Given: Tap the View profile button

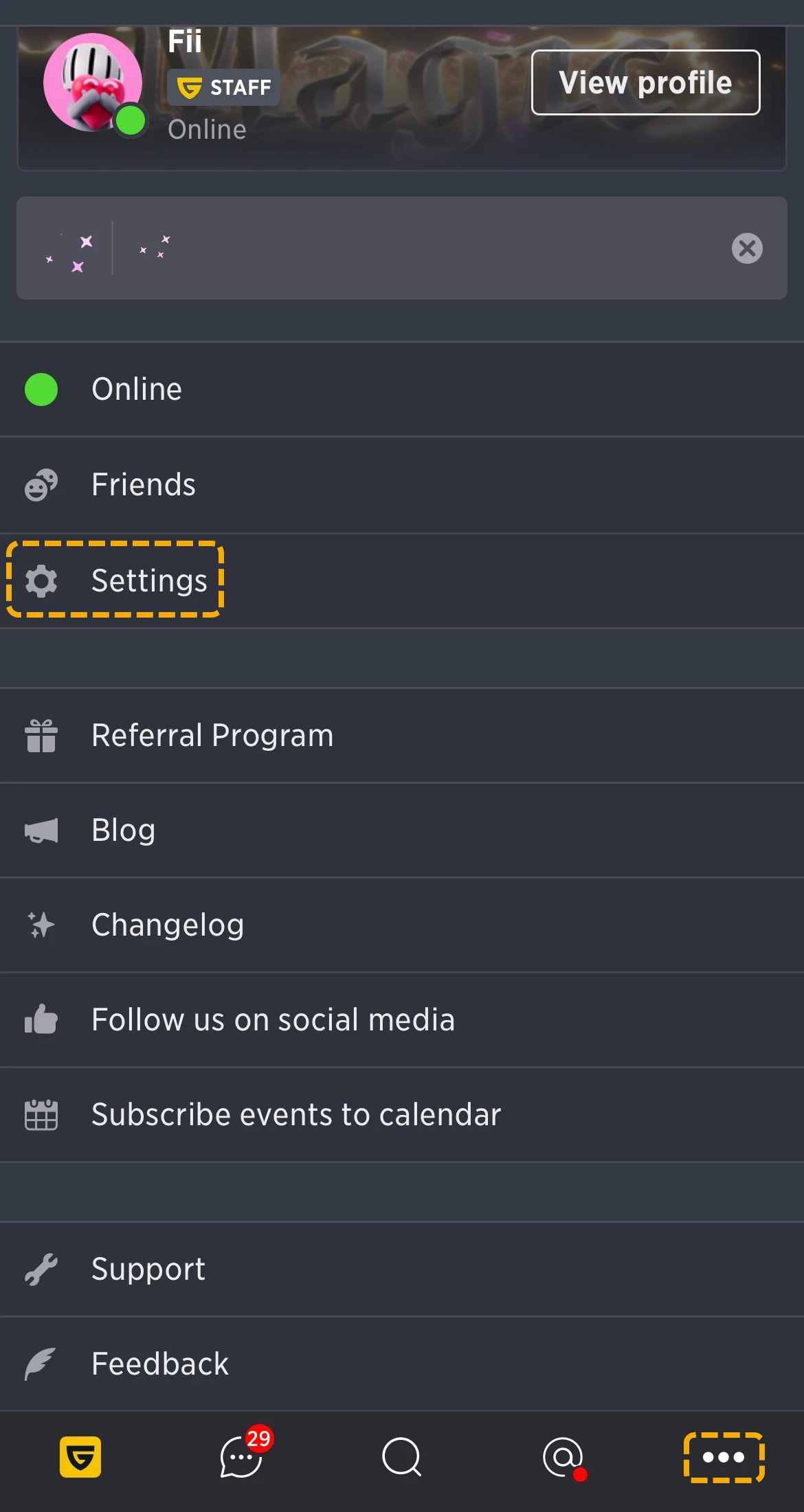Looking at the screenshot, I should click(645, 82).
